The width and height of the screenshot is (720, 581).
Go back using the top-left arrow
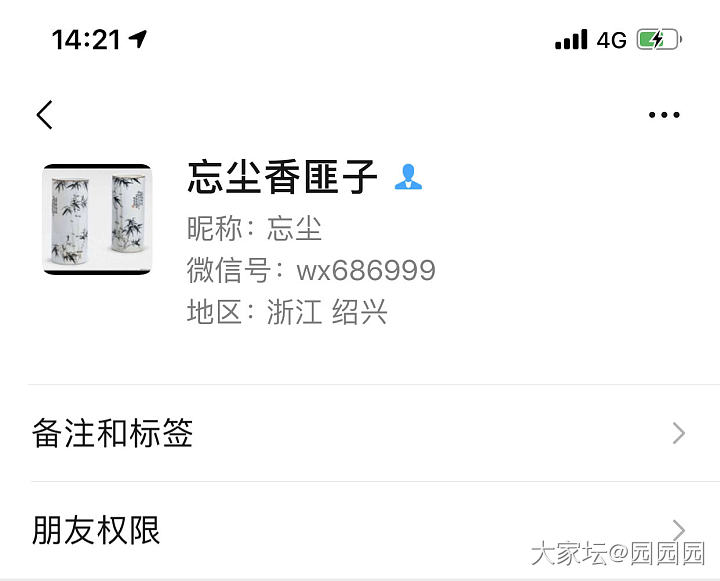[x=44, y=115]
